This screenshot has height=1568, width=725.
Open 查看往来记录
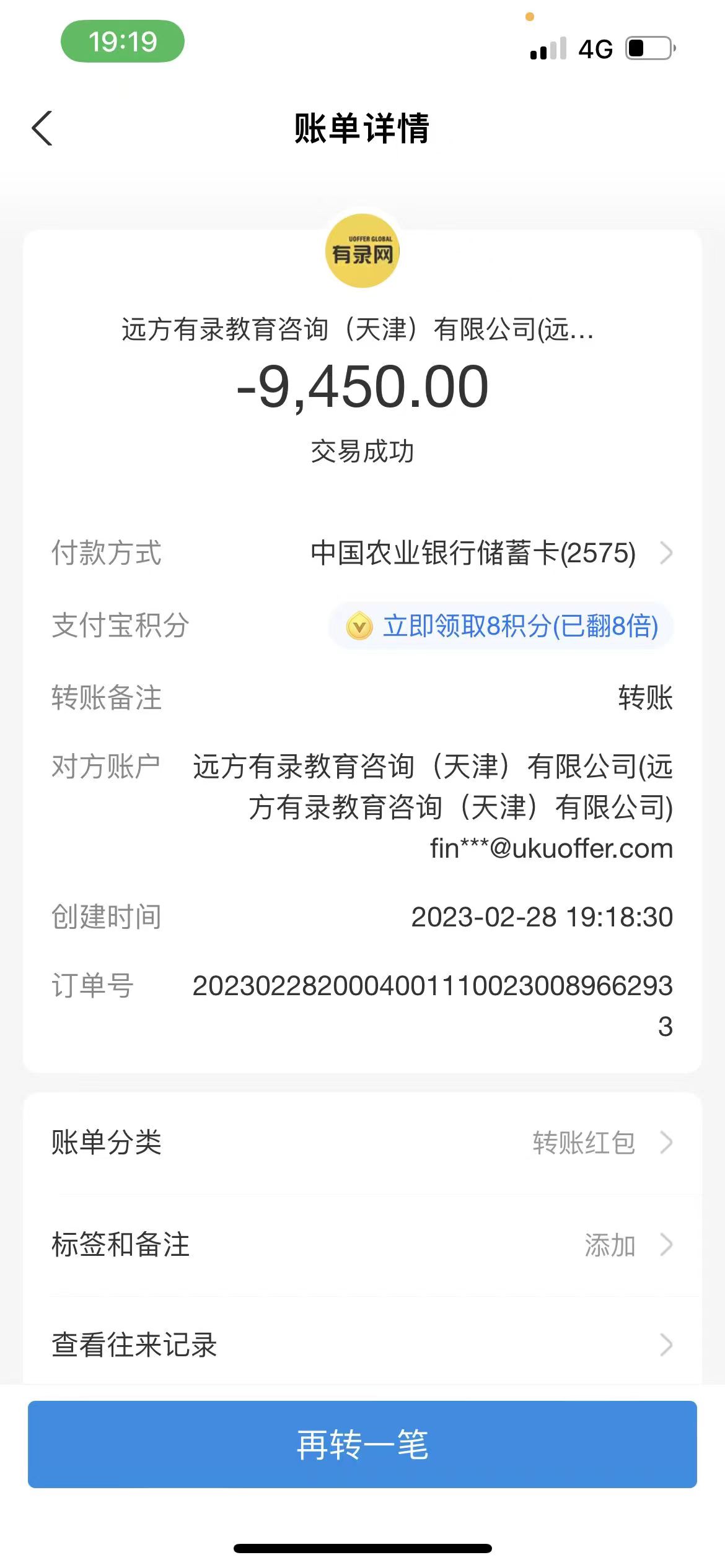pos(362,1345)
